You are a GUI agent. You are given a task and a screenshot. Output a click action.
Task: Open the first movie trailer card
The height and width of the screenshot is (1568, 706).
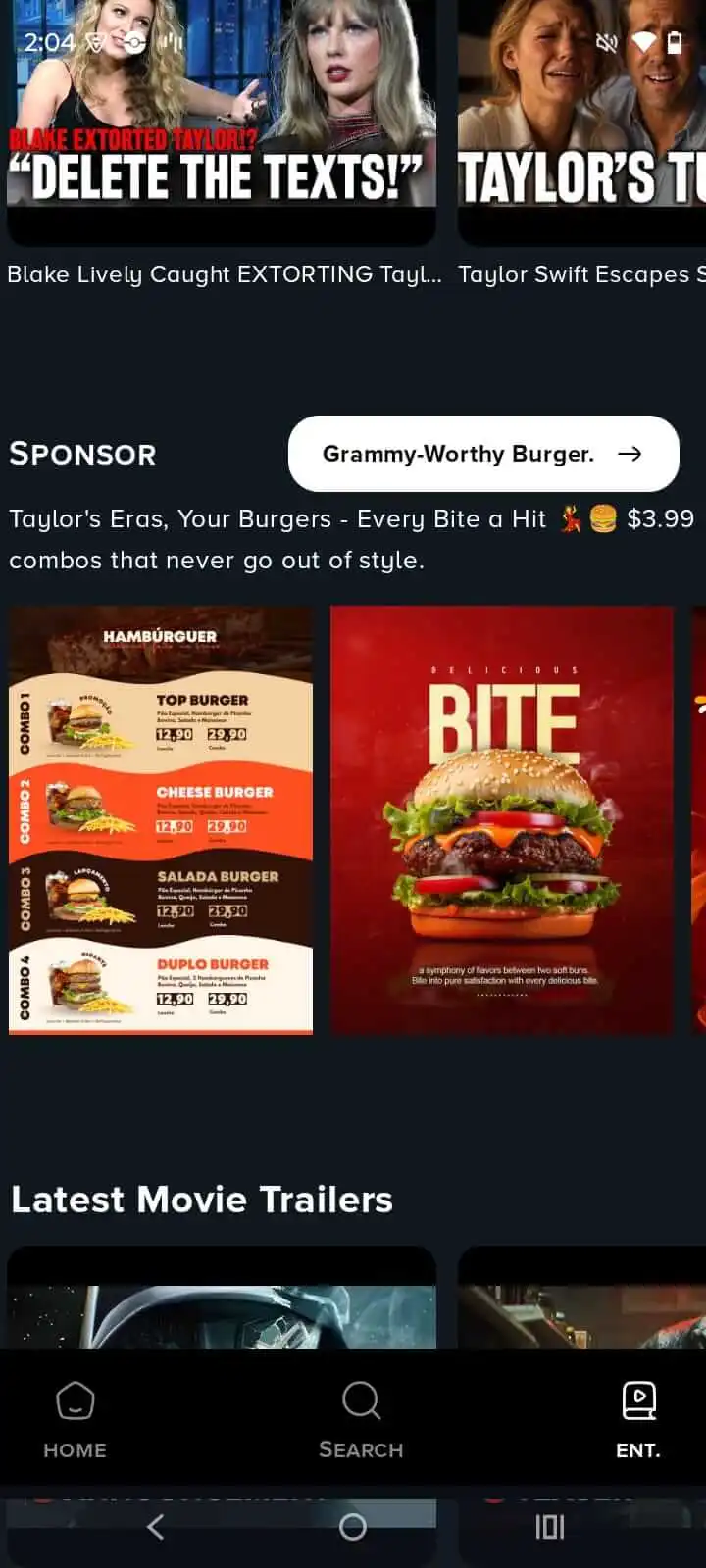click(221, 1303)
